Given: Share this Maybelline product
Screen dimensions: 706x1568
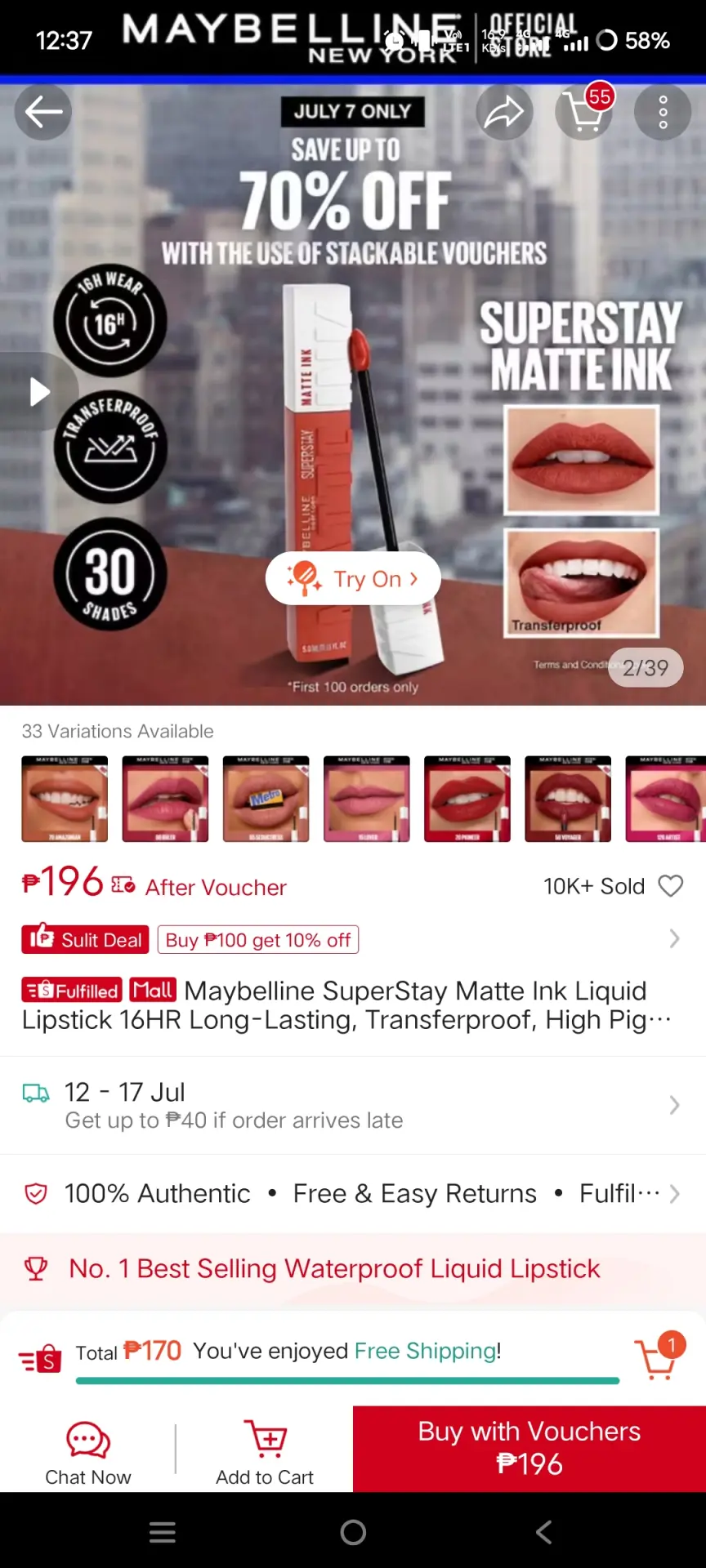Looking at the screenshot, I should click(504, 112).
